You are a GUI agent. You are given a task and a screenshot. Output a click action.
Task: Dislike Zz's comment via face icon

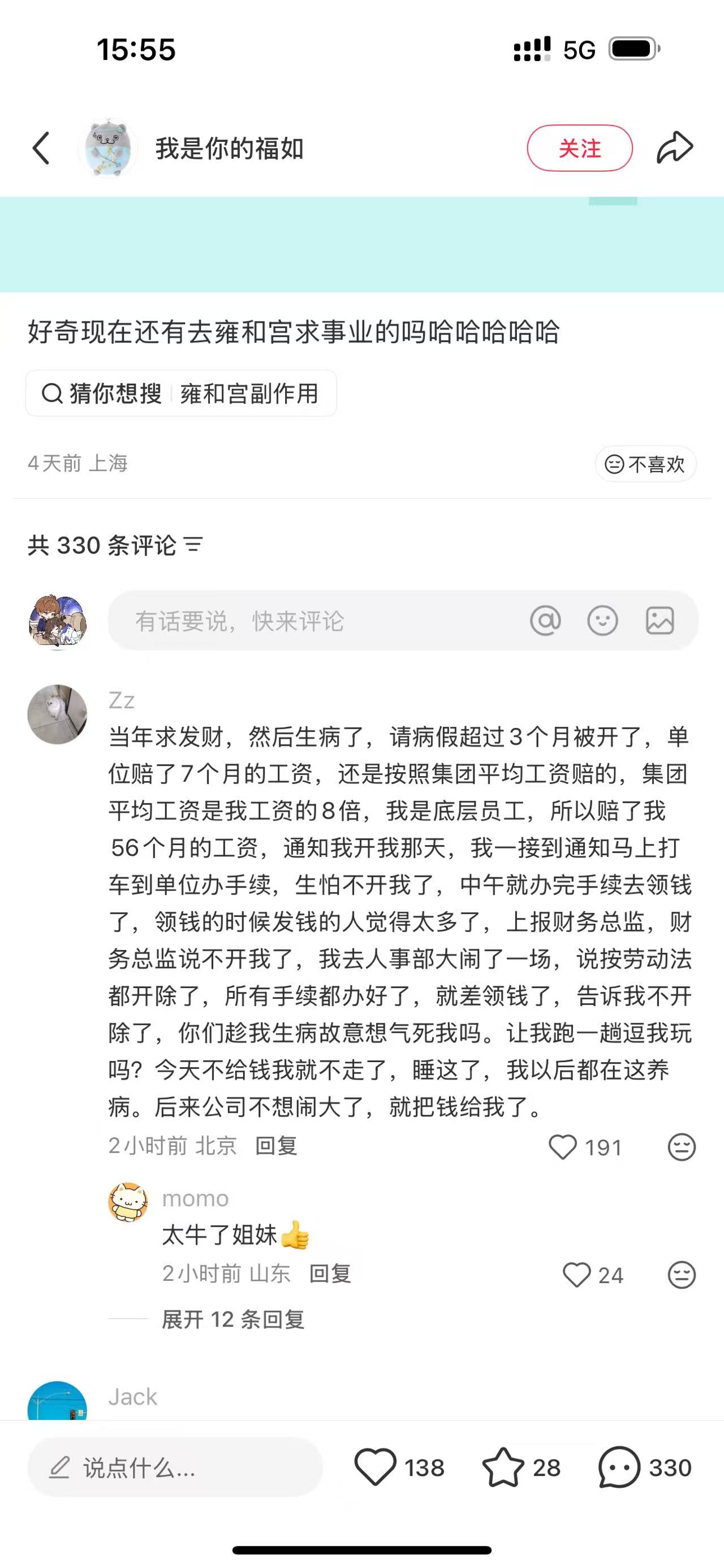[682, 1147]
